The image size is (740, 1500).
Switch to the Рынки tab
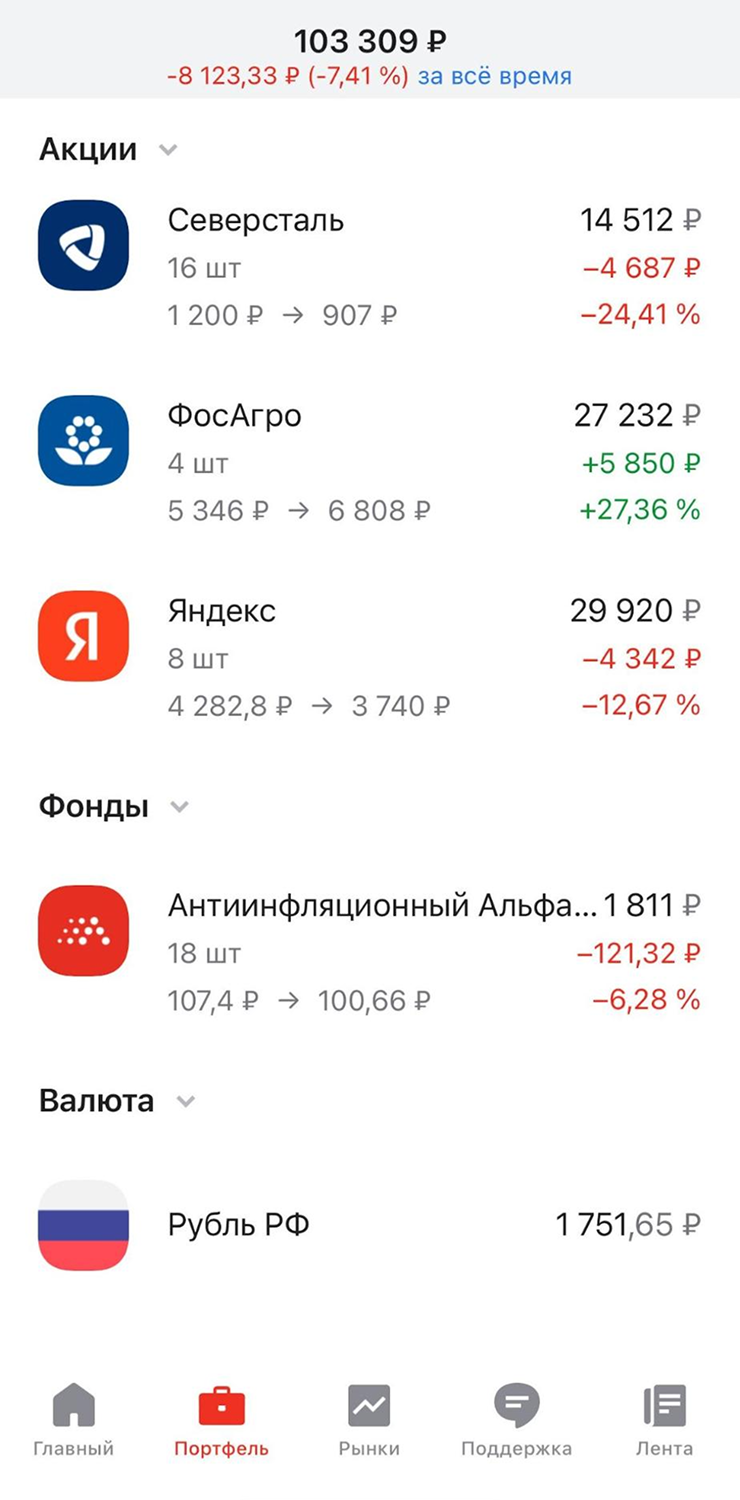tap(369, 1420)
